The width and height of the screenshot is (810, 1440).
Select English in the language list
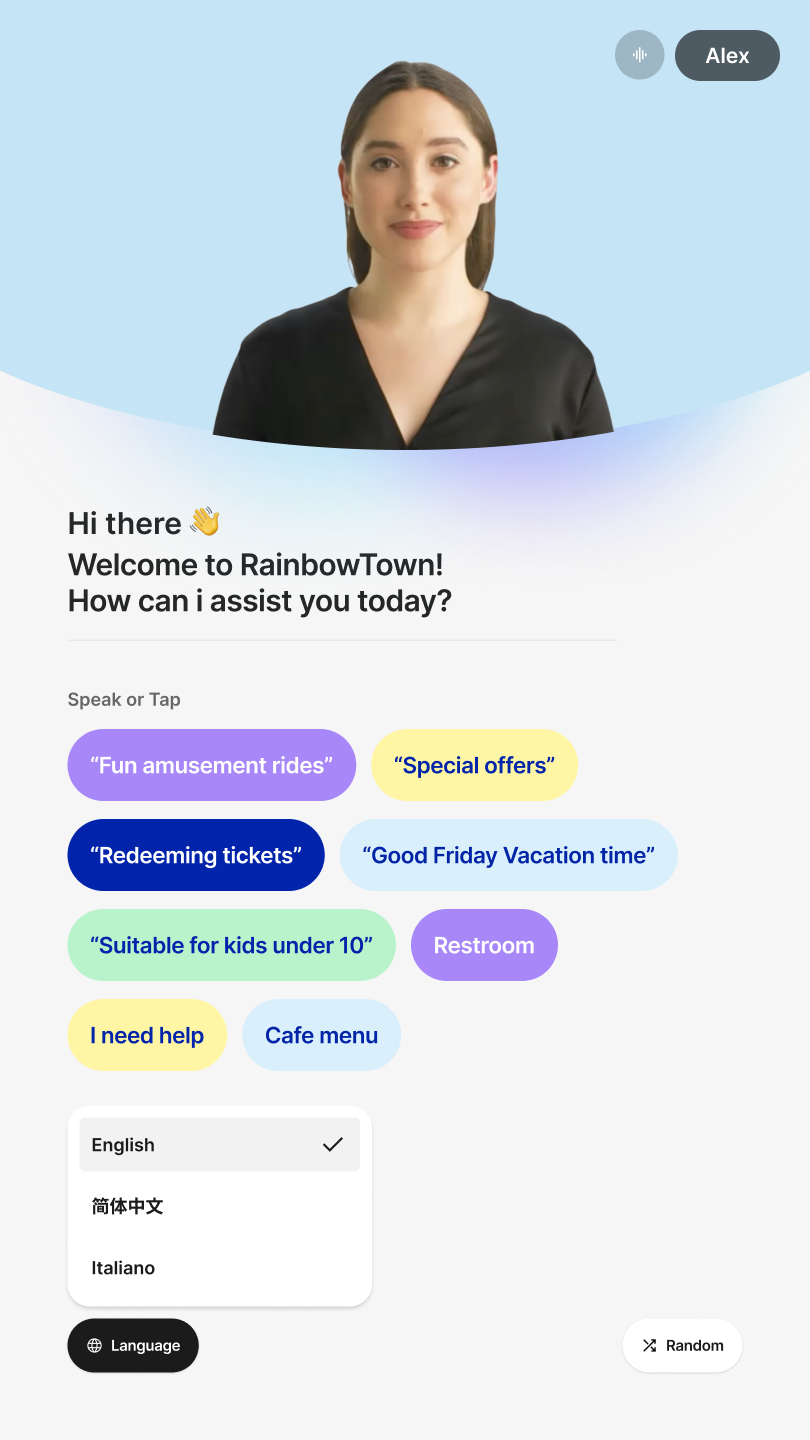click(x=219, y=1145)
